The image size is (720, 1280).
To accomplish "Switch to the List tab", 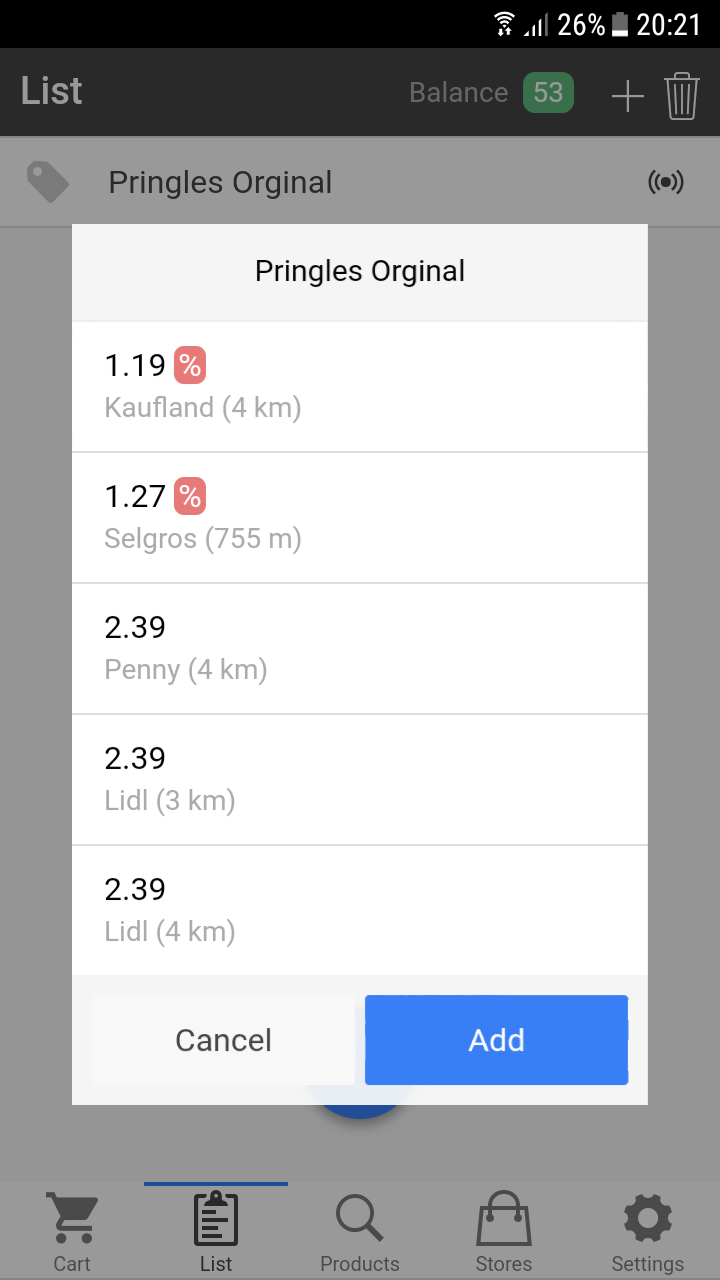I will click(x=215, y=1228).
